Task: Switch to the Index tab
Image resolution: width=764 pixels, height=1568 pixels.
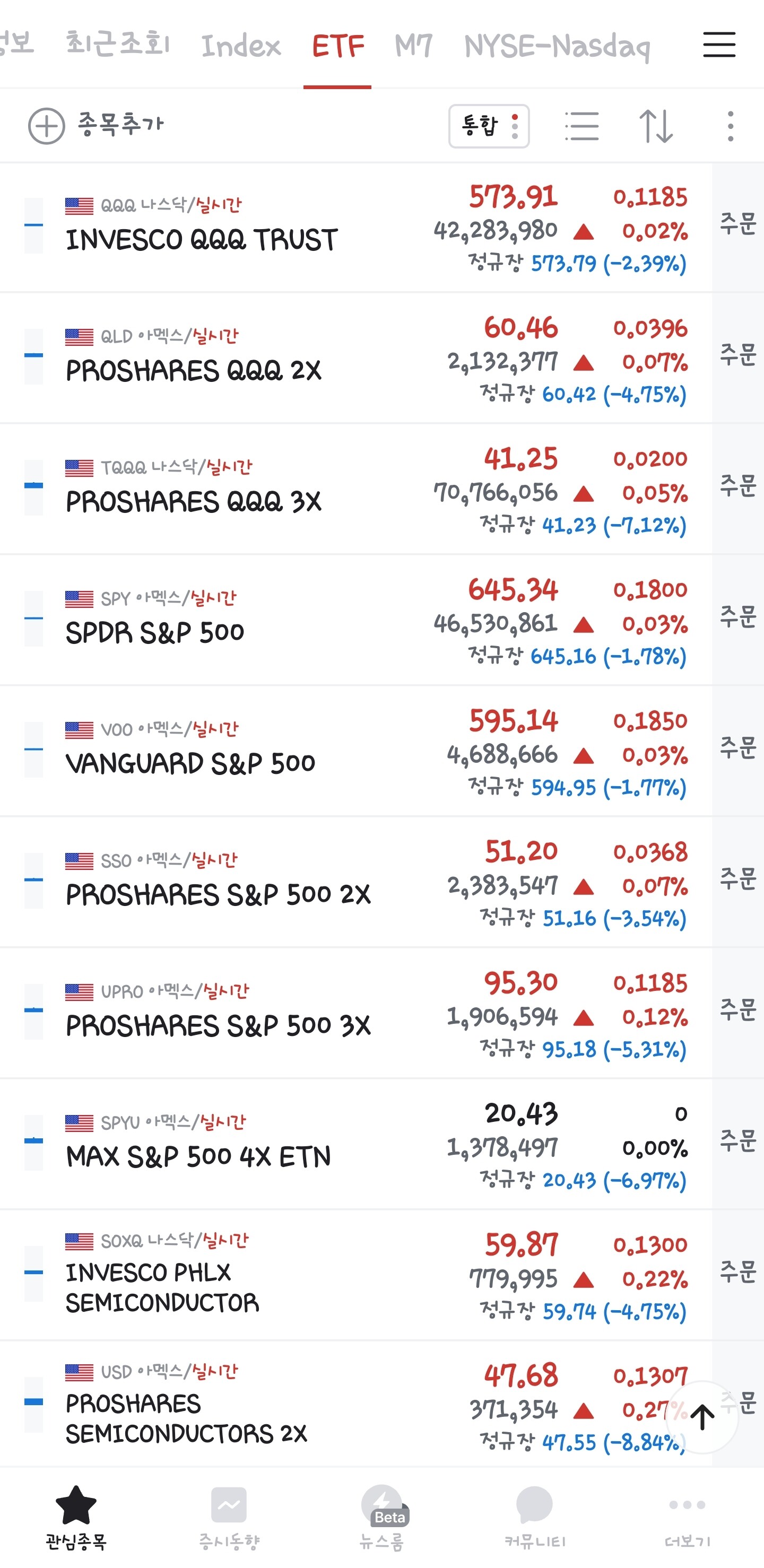Action: (241, 46)
